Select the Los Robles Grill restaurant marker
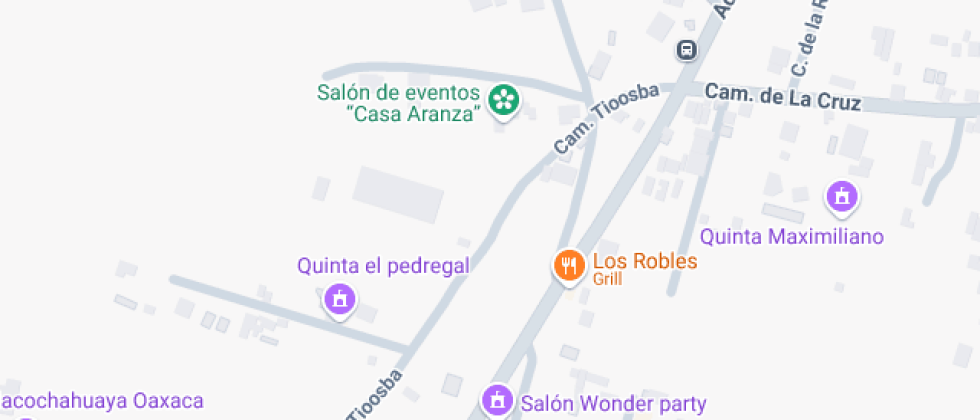980x420 pixels. click(x=569, y=266)
